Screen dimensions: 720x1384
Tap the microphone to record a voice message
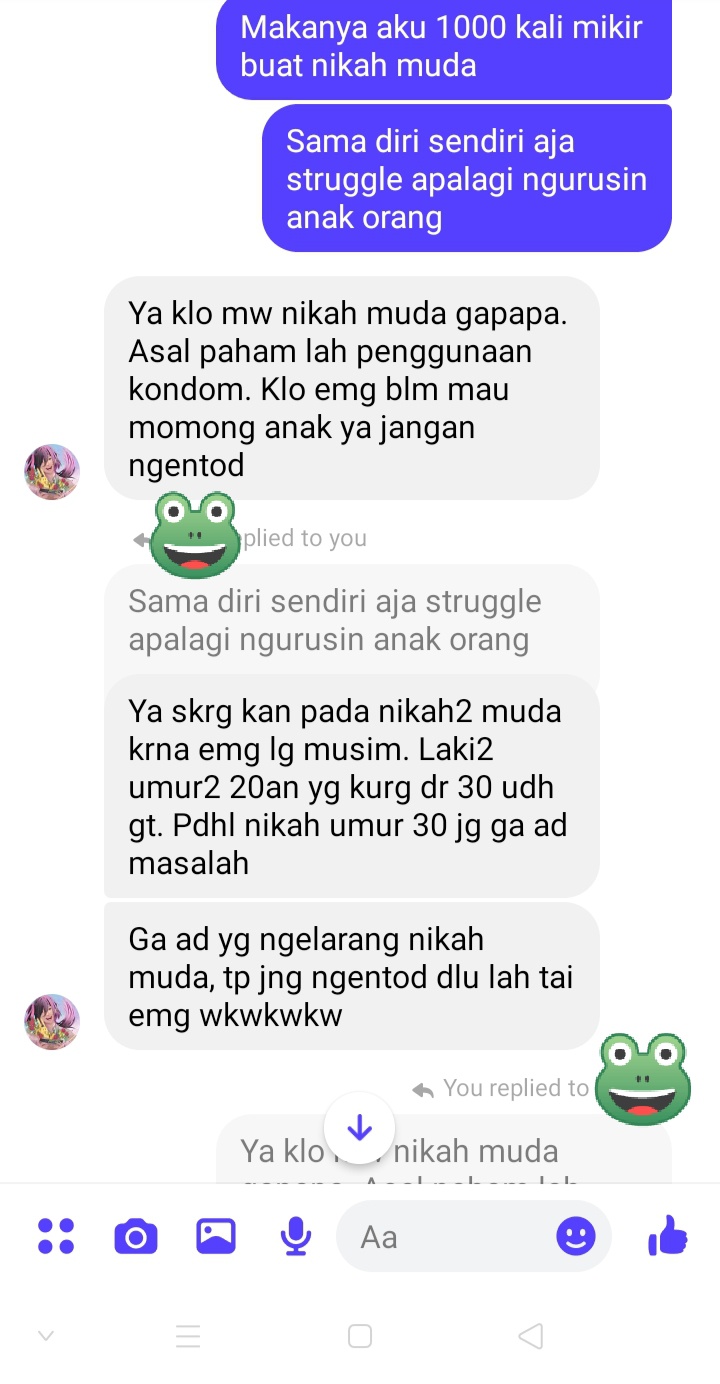[295, 1236]
